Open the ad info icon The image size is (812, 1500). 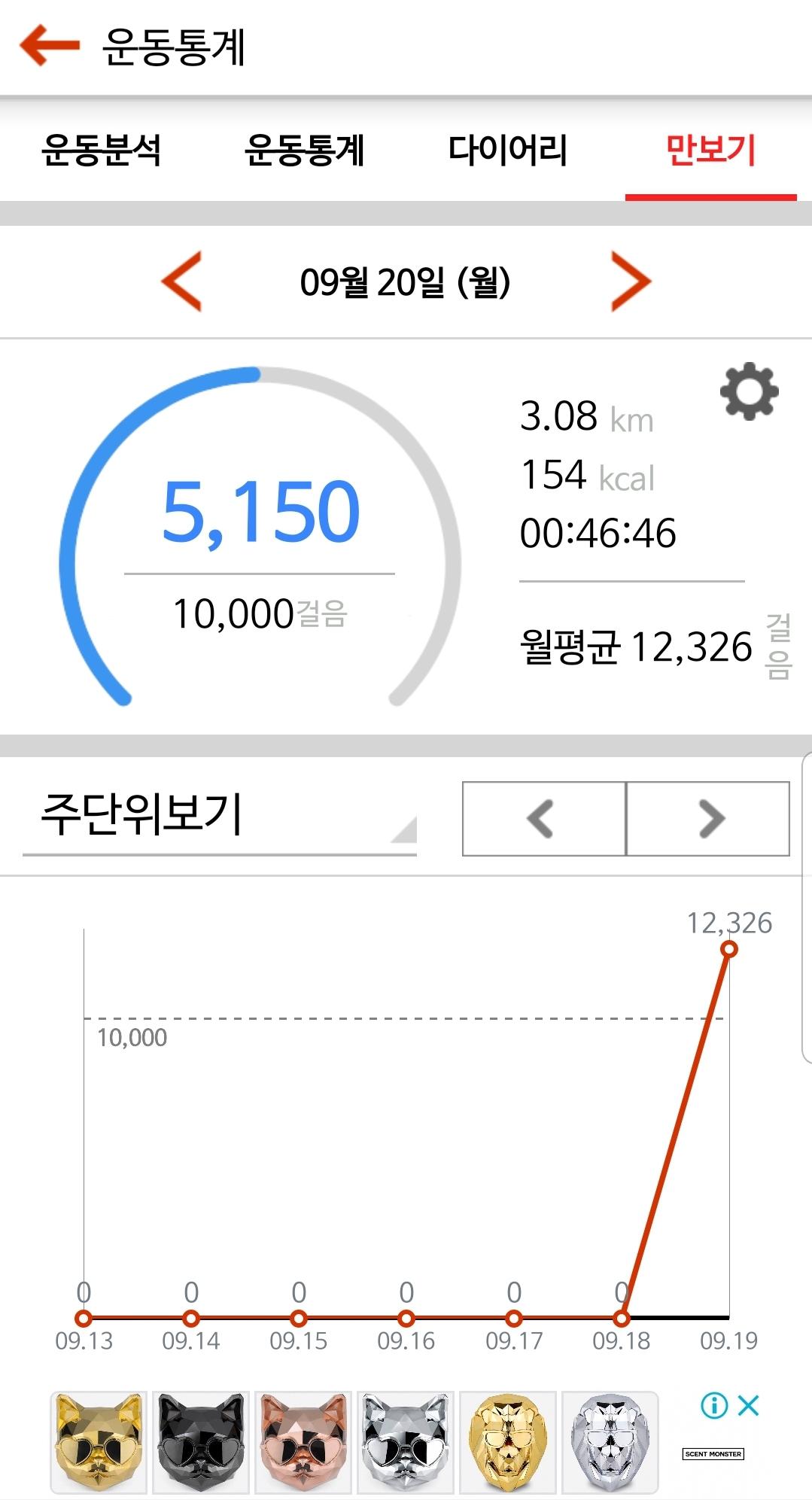pyautogui.click(x=714, y=1405)
